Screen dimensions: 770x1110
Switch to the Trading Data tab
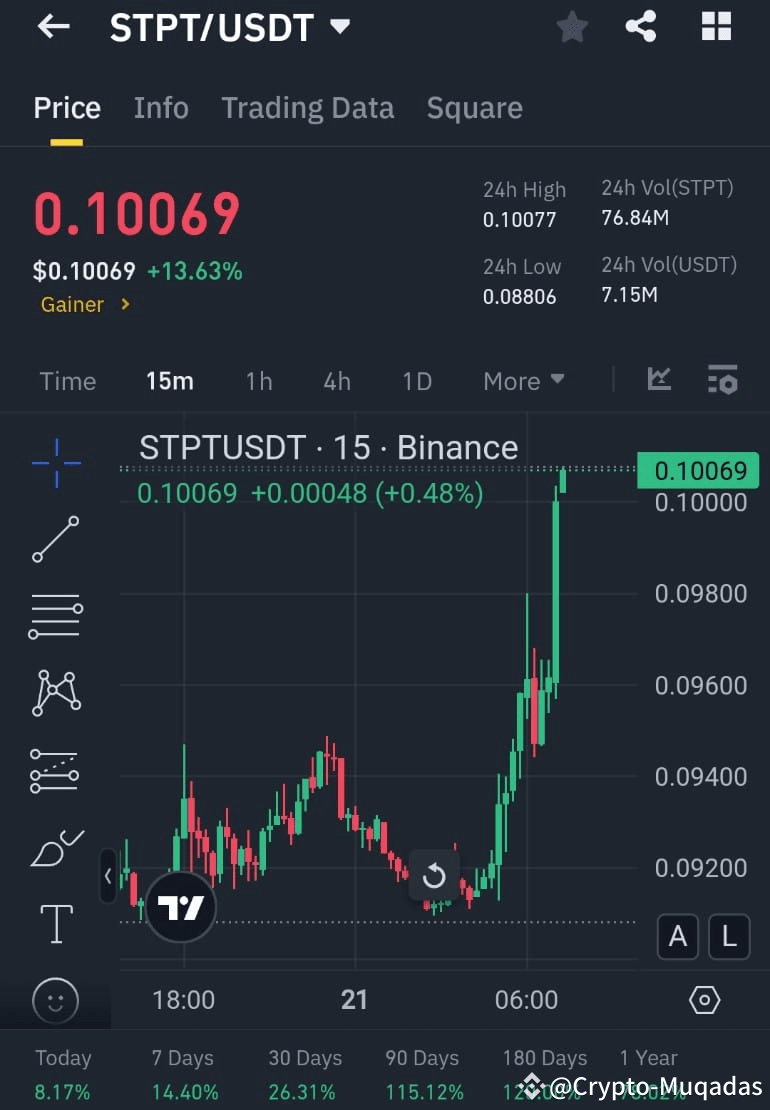coord(307,108)
